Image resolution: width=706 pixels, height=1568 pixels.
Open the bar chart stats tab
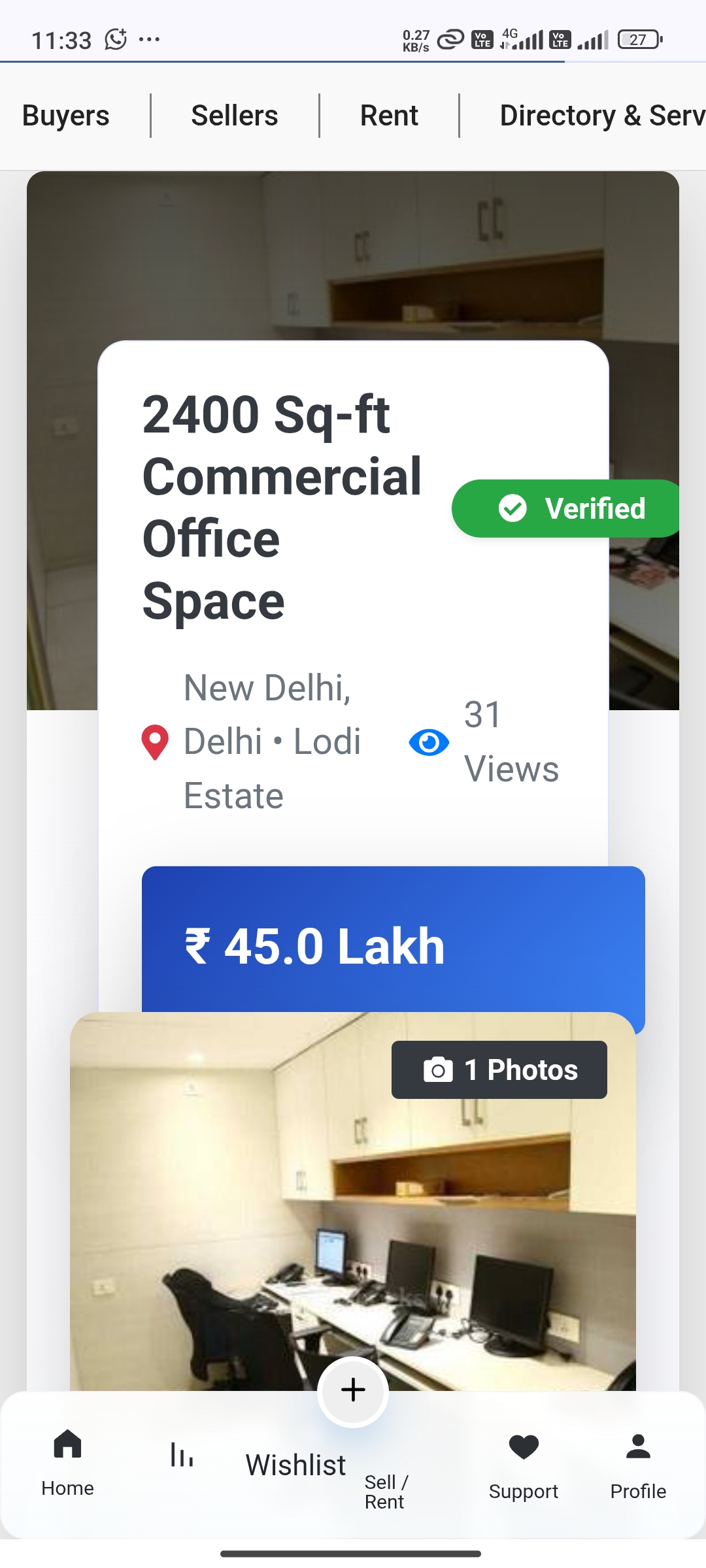182,1456
